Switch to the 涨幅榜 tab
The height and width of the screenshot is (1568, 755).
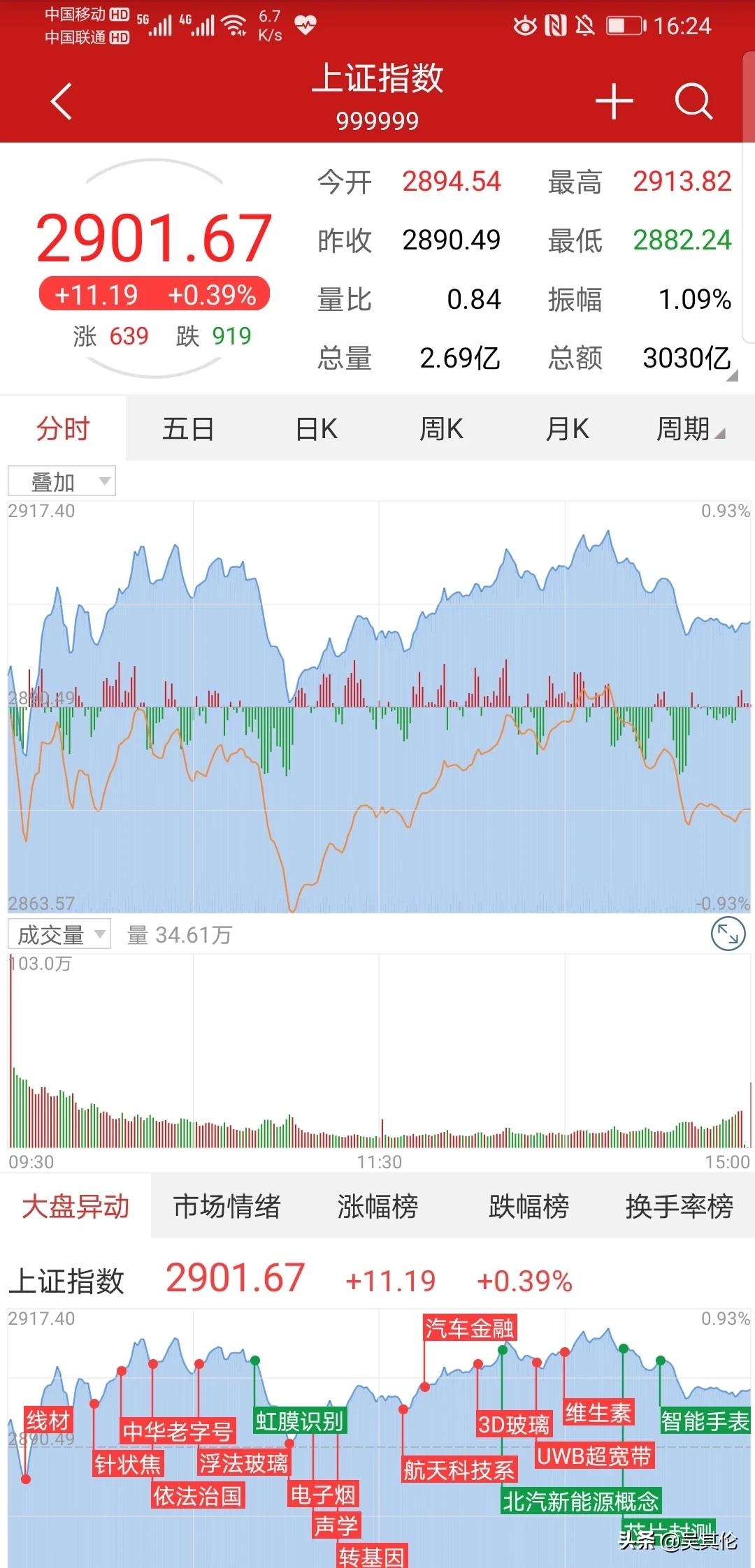click(377, 1206)
